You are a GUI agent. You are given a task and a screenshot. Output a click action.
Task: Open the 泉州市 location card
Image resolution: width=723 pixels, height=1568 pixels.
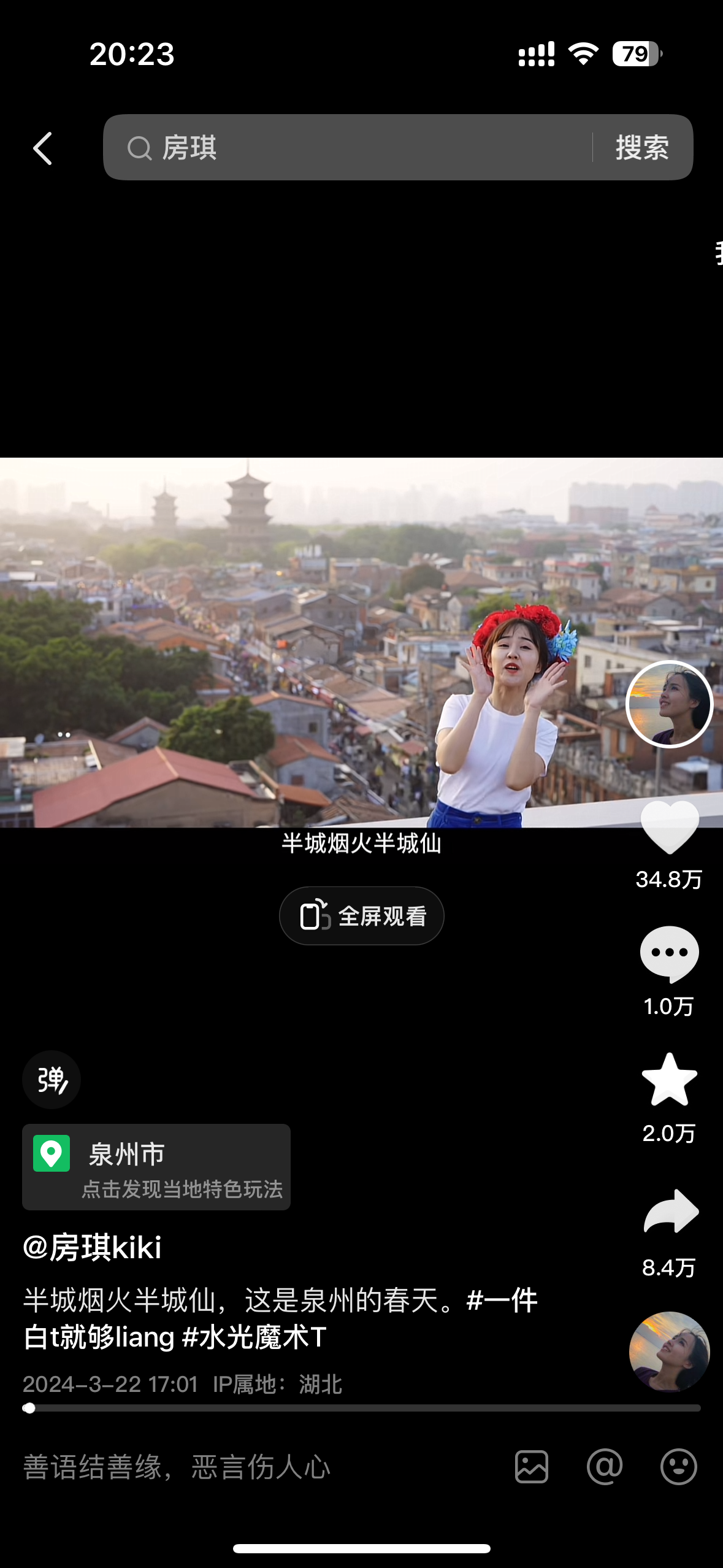pyautogui.click(x=156, y=1167)
